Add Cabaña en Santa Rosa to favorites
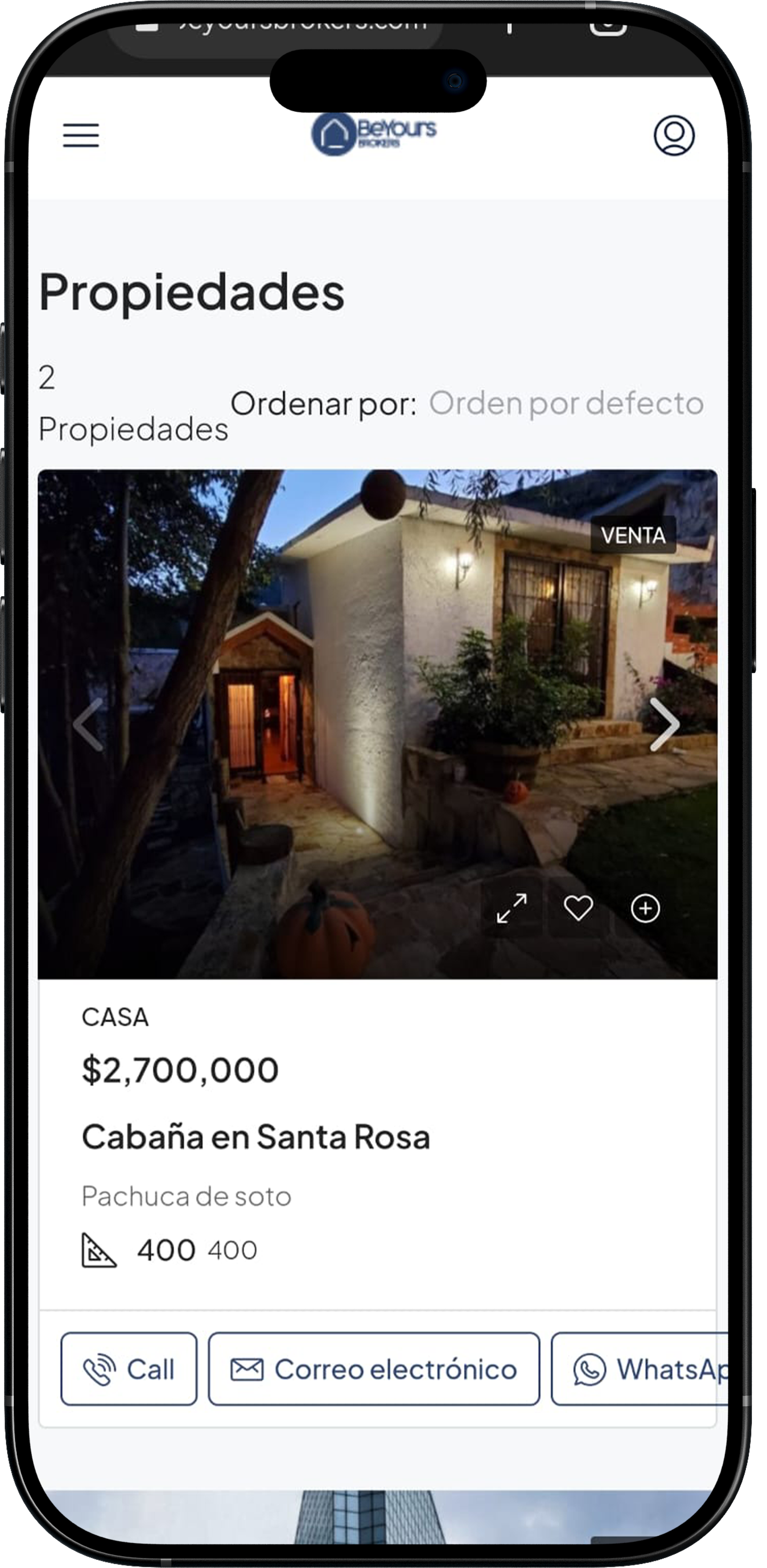This screenshot has width=767, height=1568. click(578, 909)
